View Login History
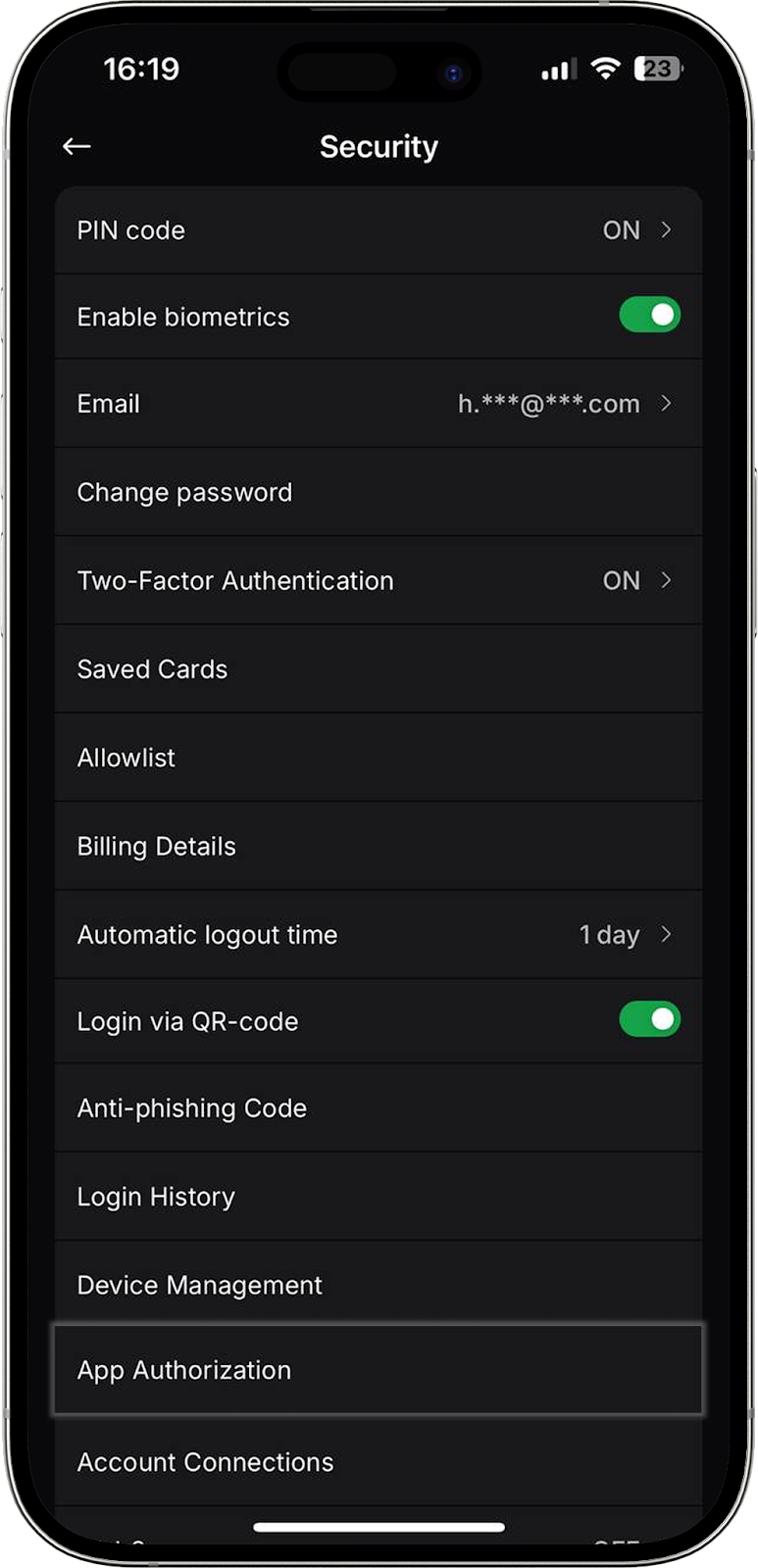Image resolution: width=758 pixels, height=1568 pixels. pyautogui.click(x=378, y=1197)
